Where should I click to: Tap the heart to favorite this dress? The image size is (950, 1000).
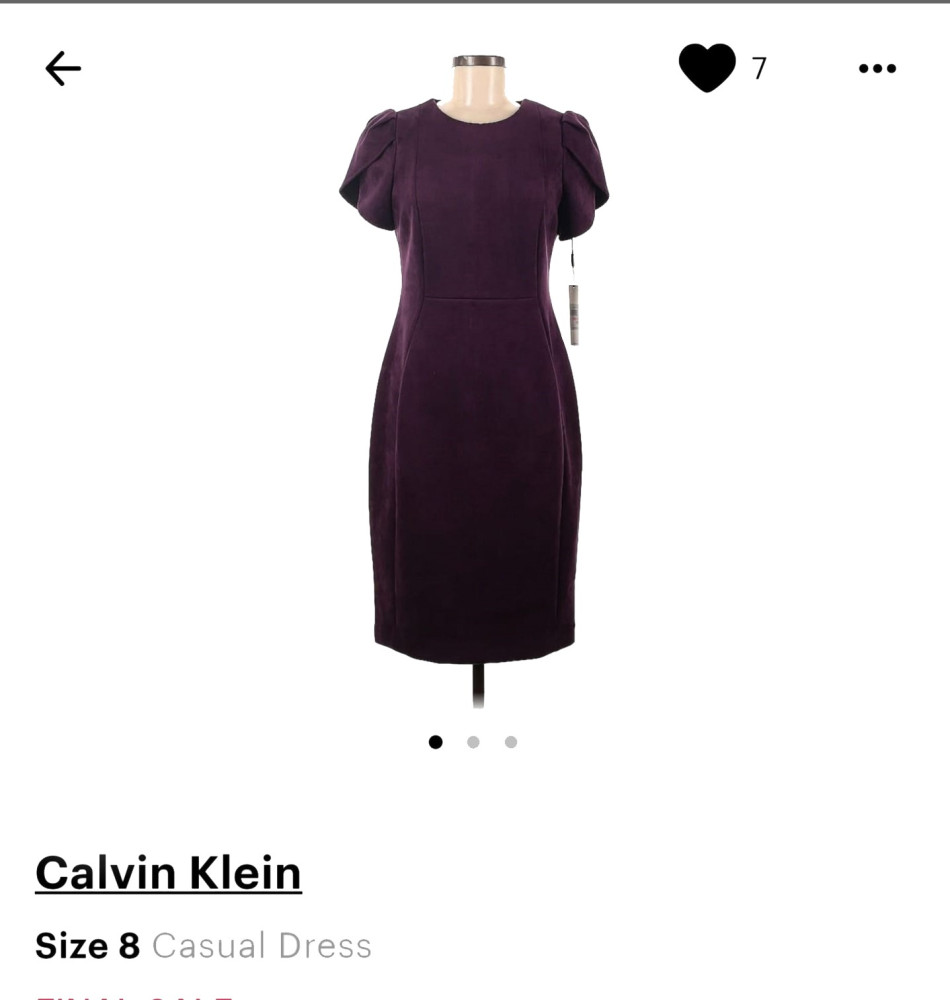pos(706,67)
